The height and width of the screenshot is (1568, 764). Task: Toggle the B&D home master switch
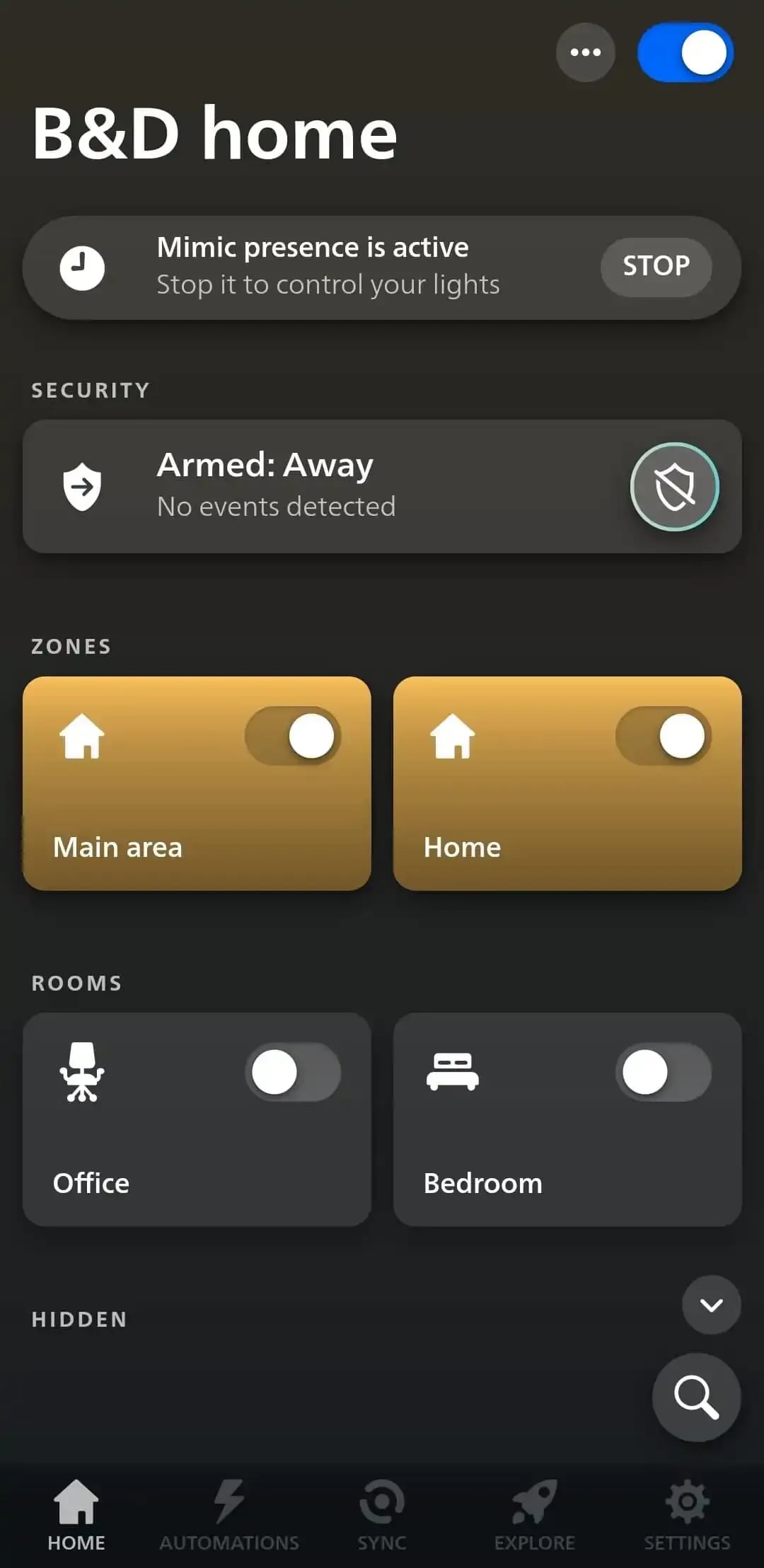coord(685,52)
